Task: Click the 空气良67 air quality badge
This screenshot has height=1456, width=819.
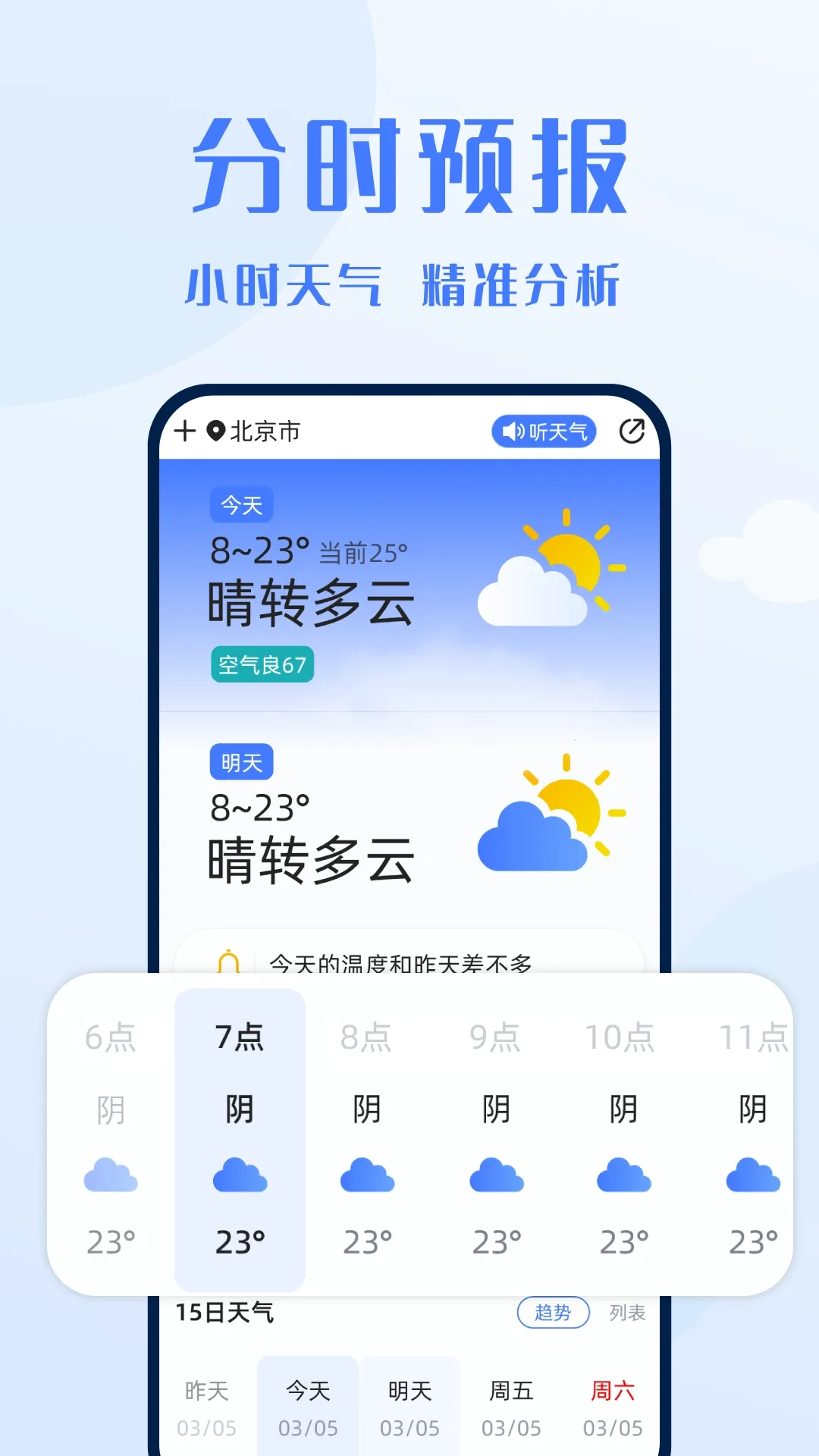Action: 262,663
